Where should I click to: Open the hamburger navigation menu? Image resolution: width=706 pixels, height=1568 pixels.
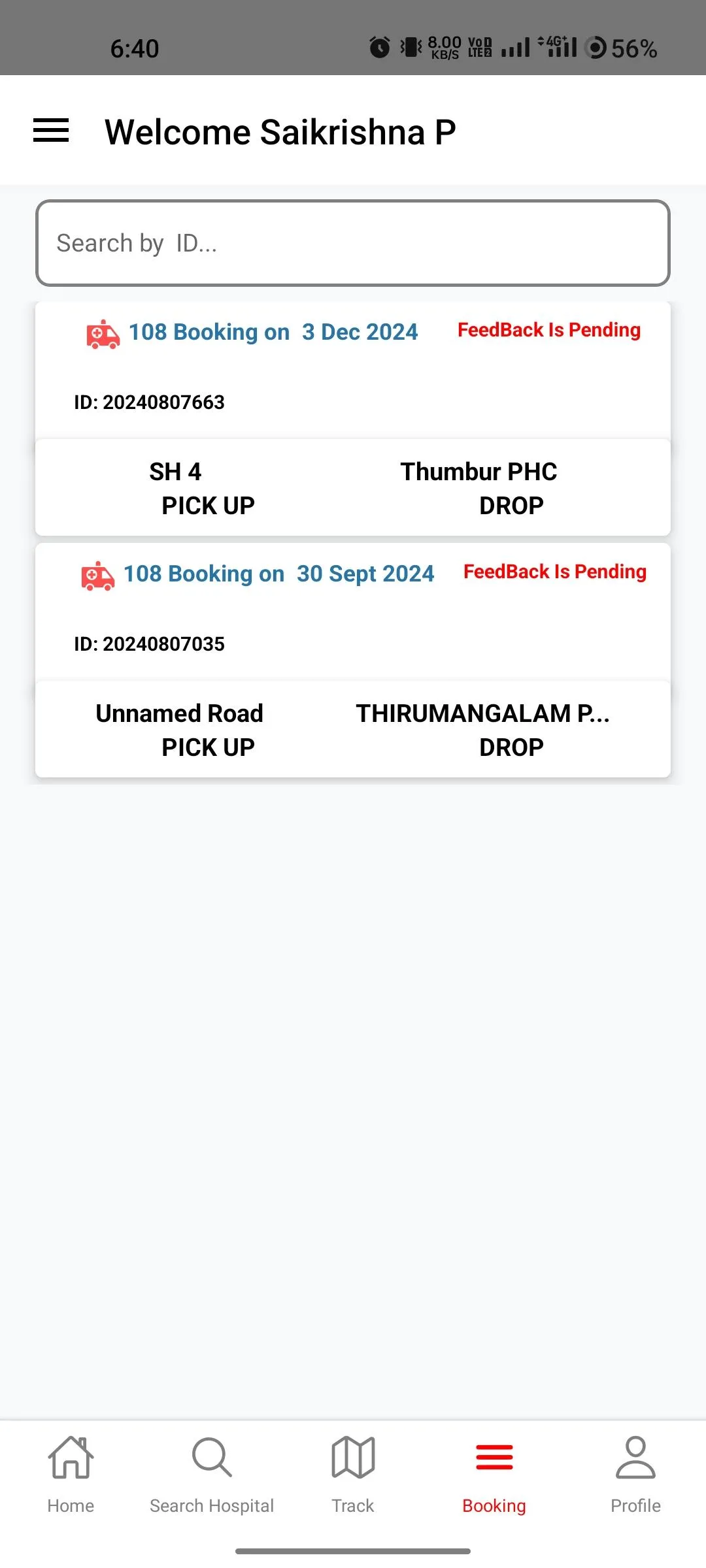tap(51, 131)
